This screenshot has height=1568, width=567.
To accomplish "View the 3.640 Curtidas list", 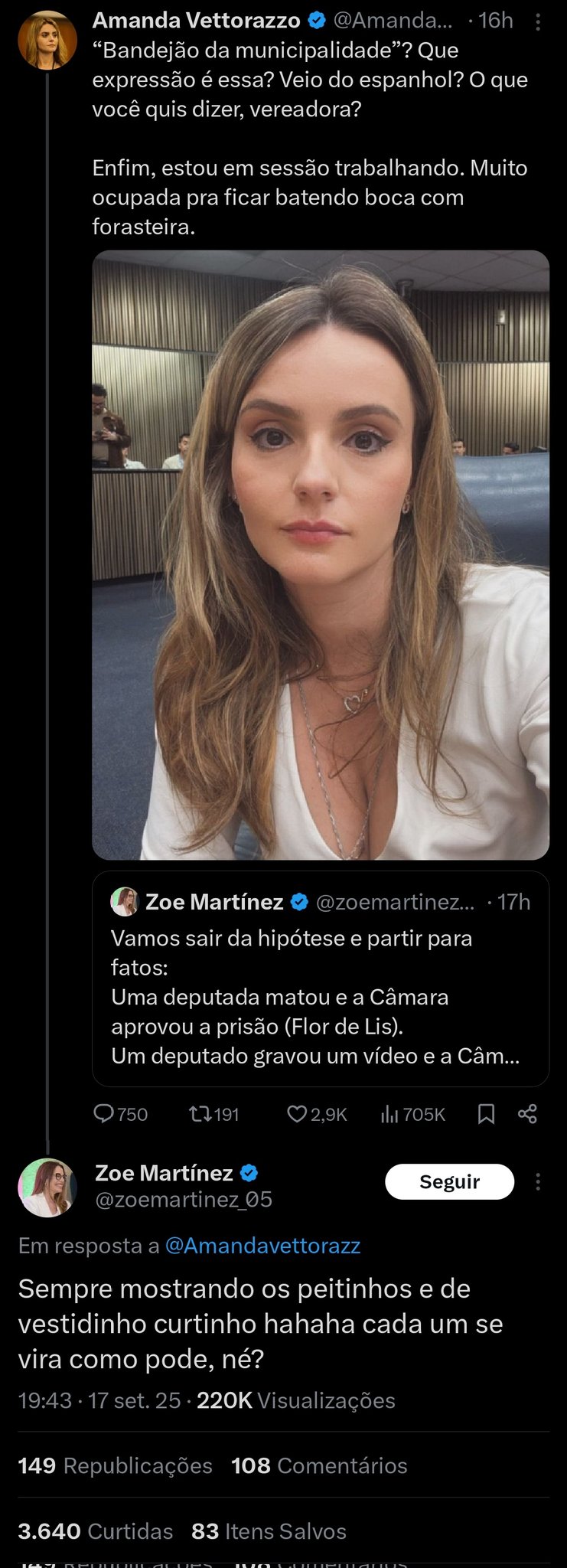I will [95, 1530].
